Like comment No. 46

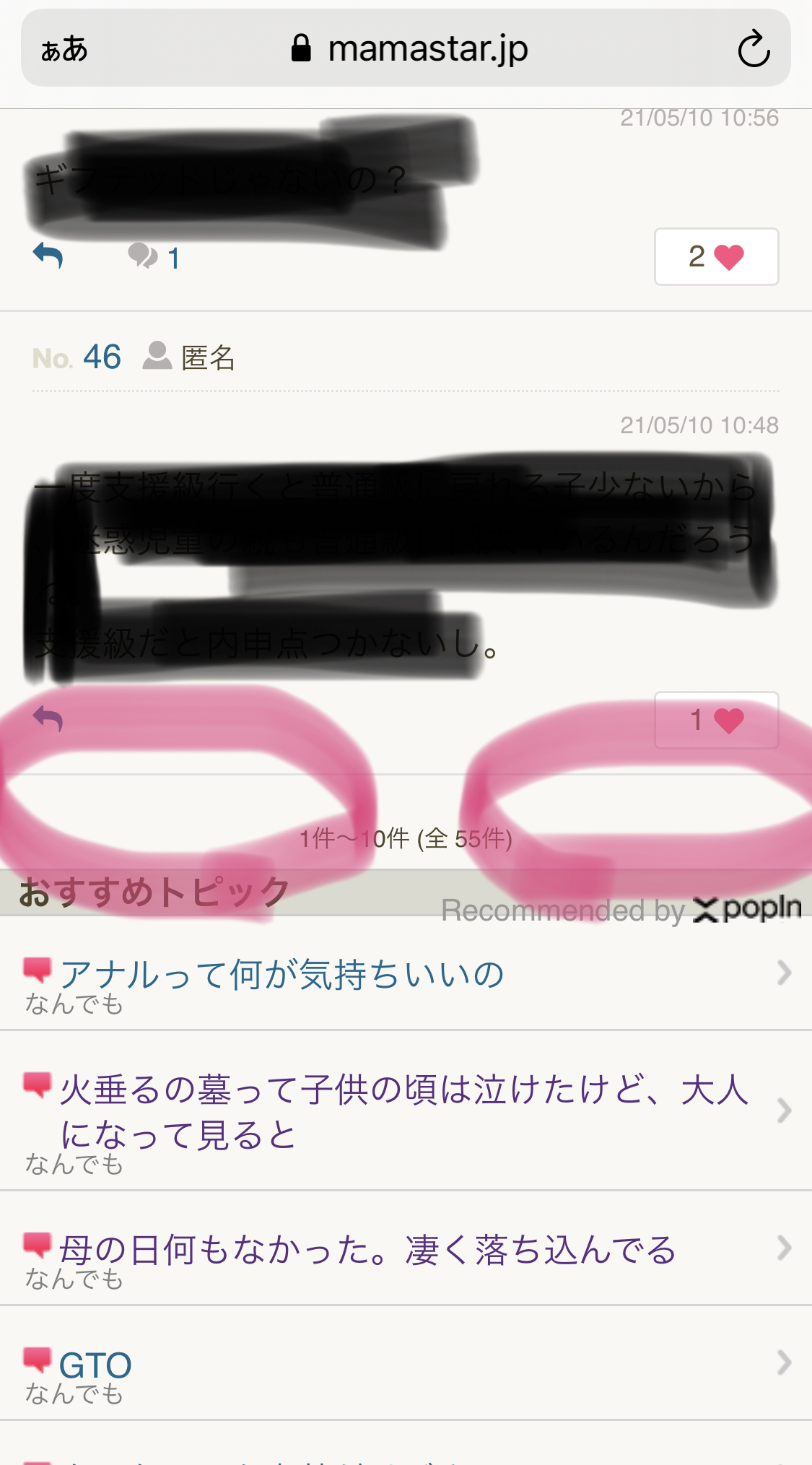tap(715, 720)
